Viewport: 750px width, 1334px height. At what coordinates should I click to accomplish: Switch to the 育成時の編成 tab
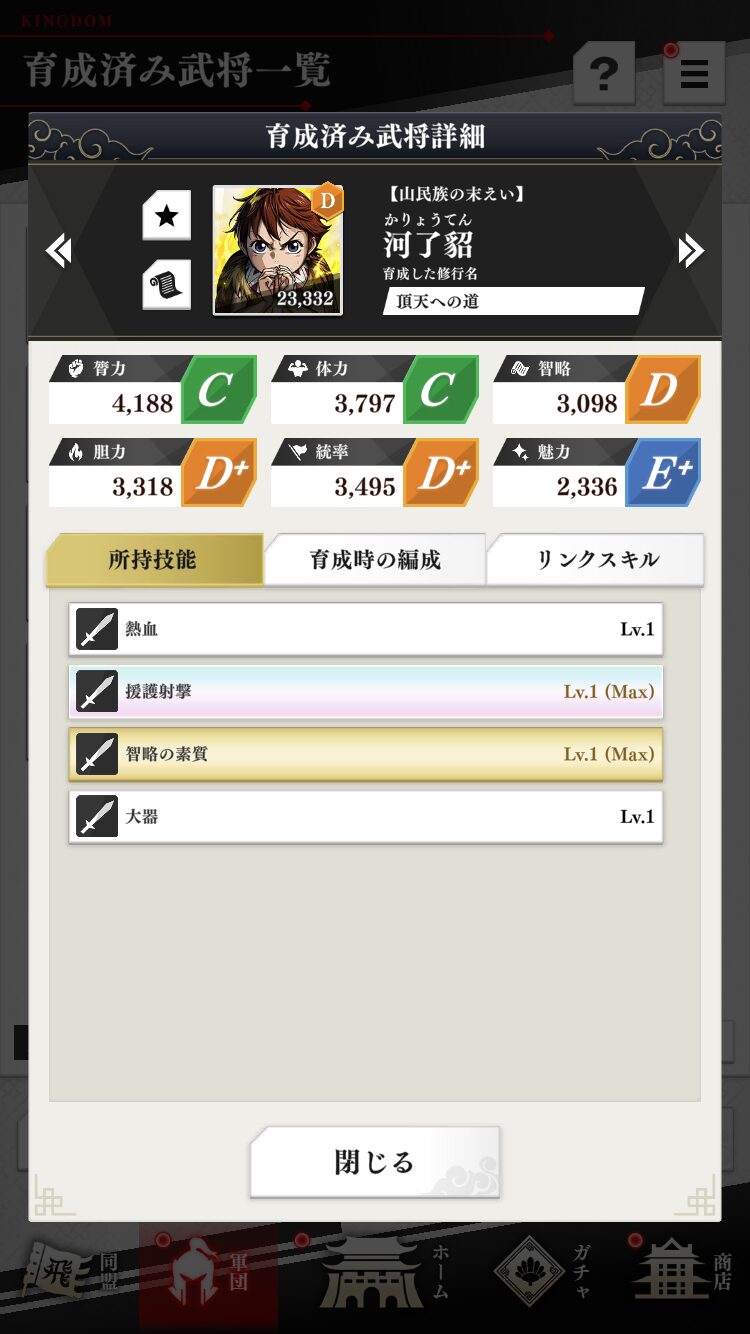(x=375, y=560)
